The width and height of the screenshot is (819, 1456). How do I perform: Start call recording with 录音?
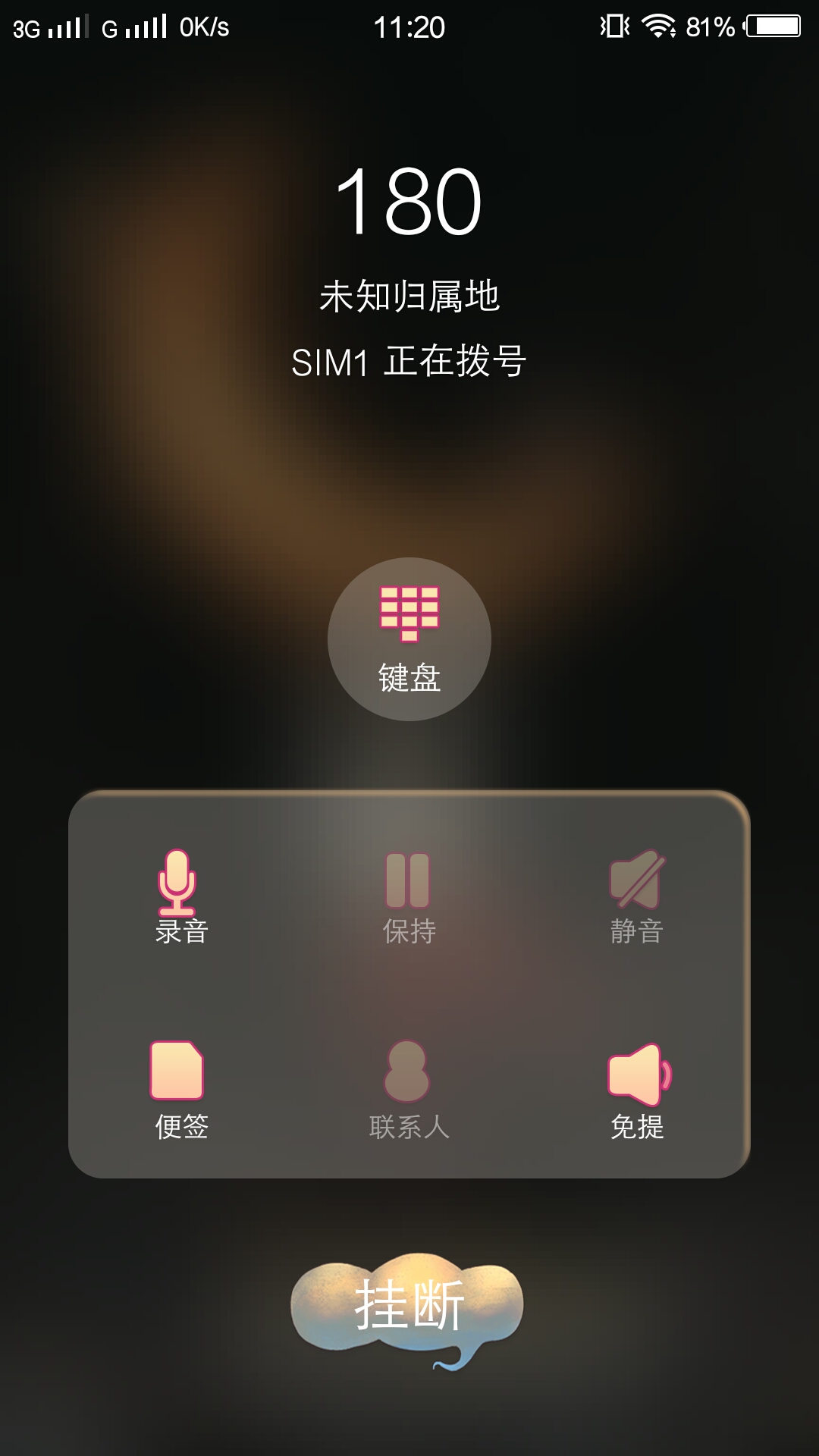[x=180, y=896]
